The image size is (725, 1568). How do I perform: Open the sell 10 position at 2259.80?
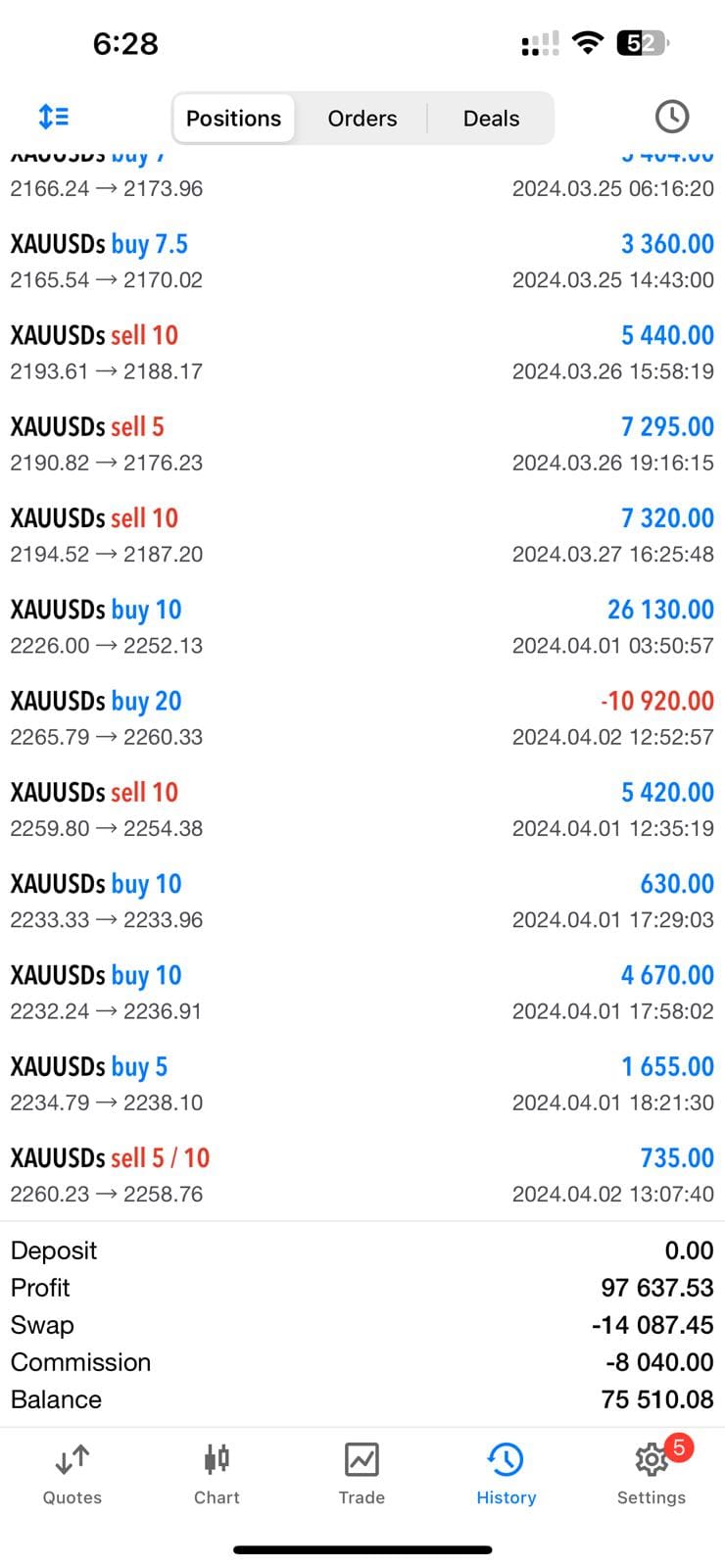tap(362, 809)
